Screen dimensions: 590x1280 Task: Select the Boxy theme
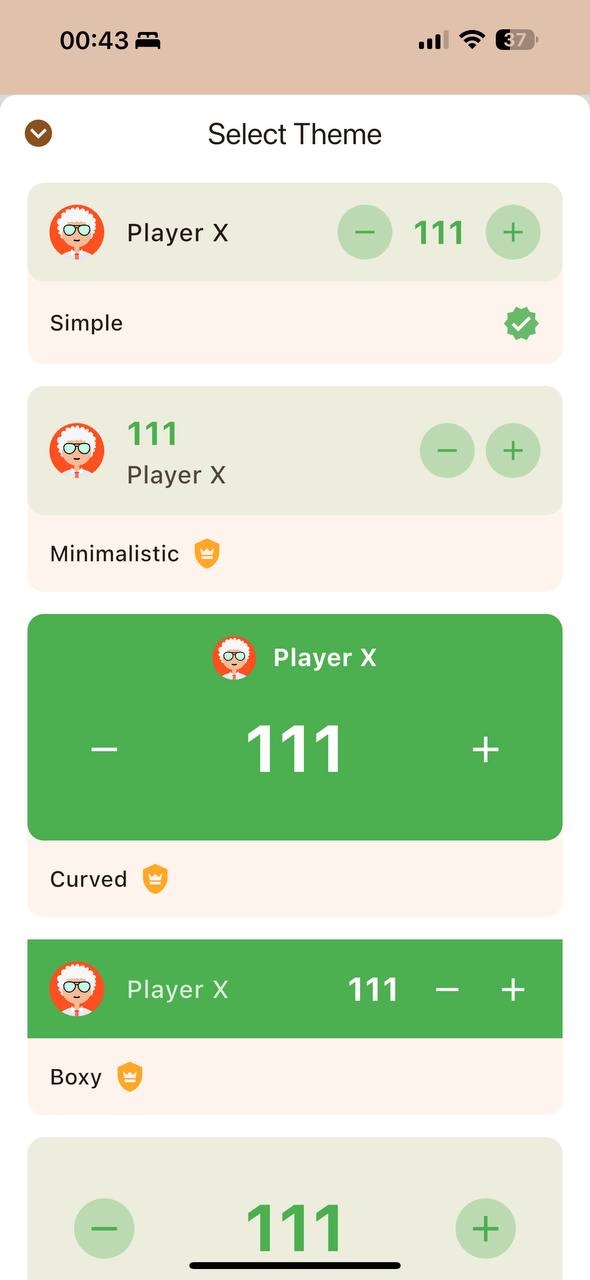295,1077
